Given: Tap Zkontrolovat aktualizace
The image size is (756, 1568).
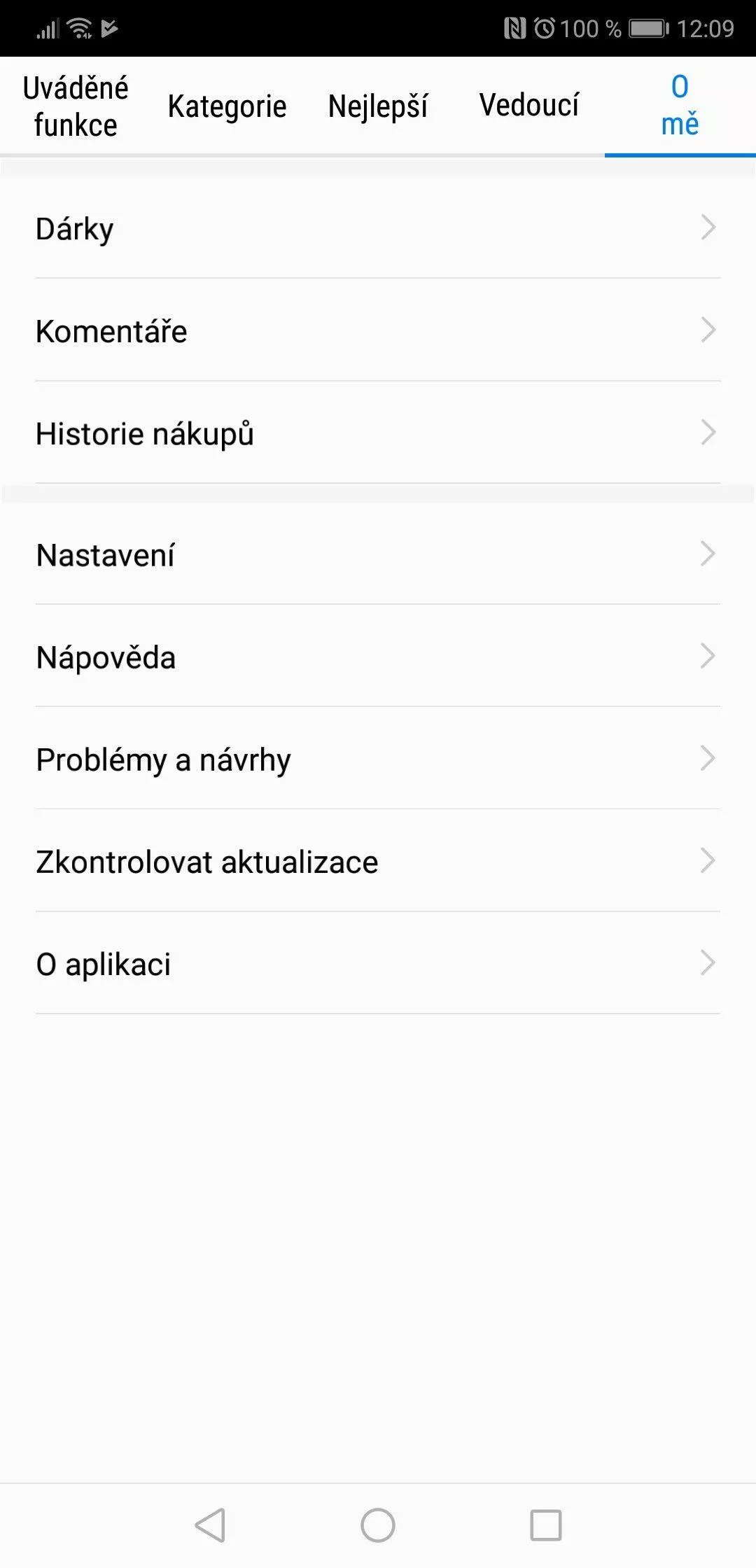Looking at the screenshot, I should [x=378, y=860].
